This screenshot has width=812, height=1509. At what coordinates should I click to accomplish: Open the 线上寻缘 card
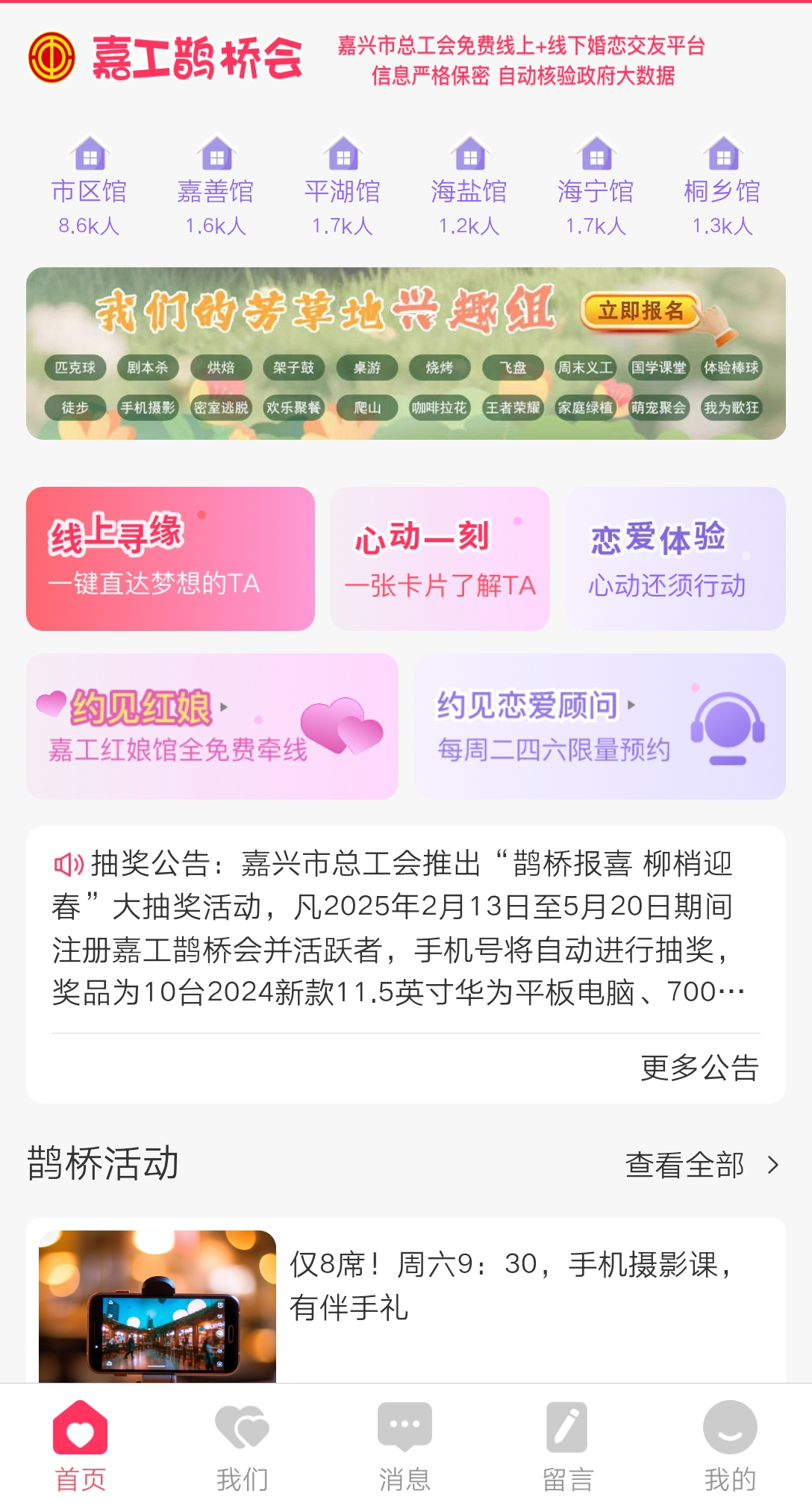tap(170, 559)
